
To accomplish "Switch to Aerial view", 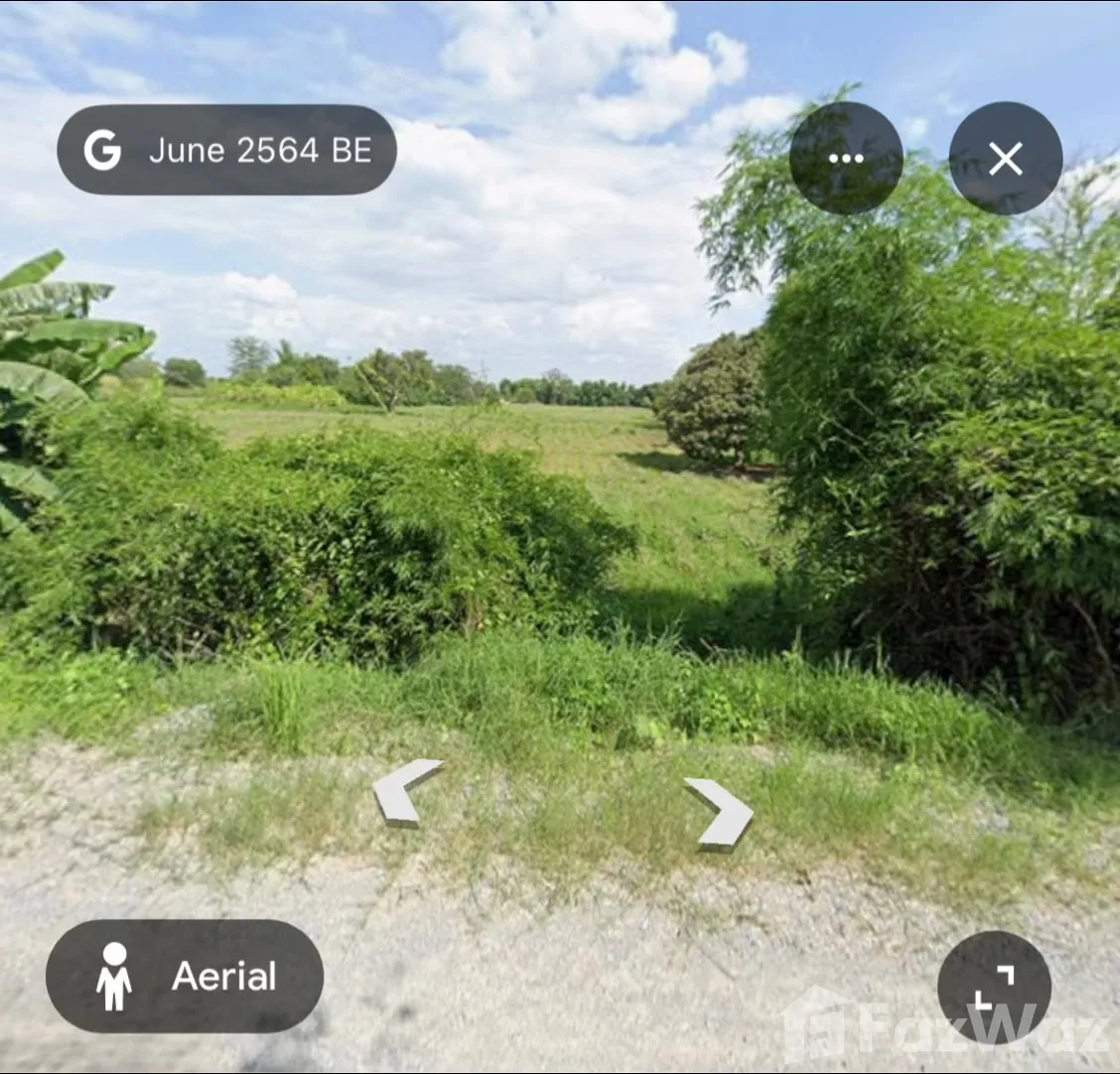I will (185, 976).
